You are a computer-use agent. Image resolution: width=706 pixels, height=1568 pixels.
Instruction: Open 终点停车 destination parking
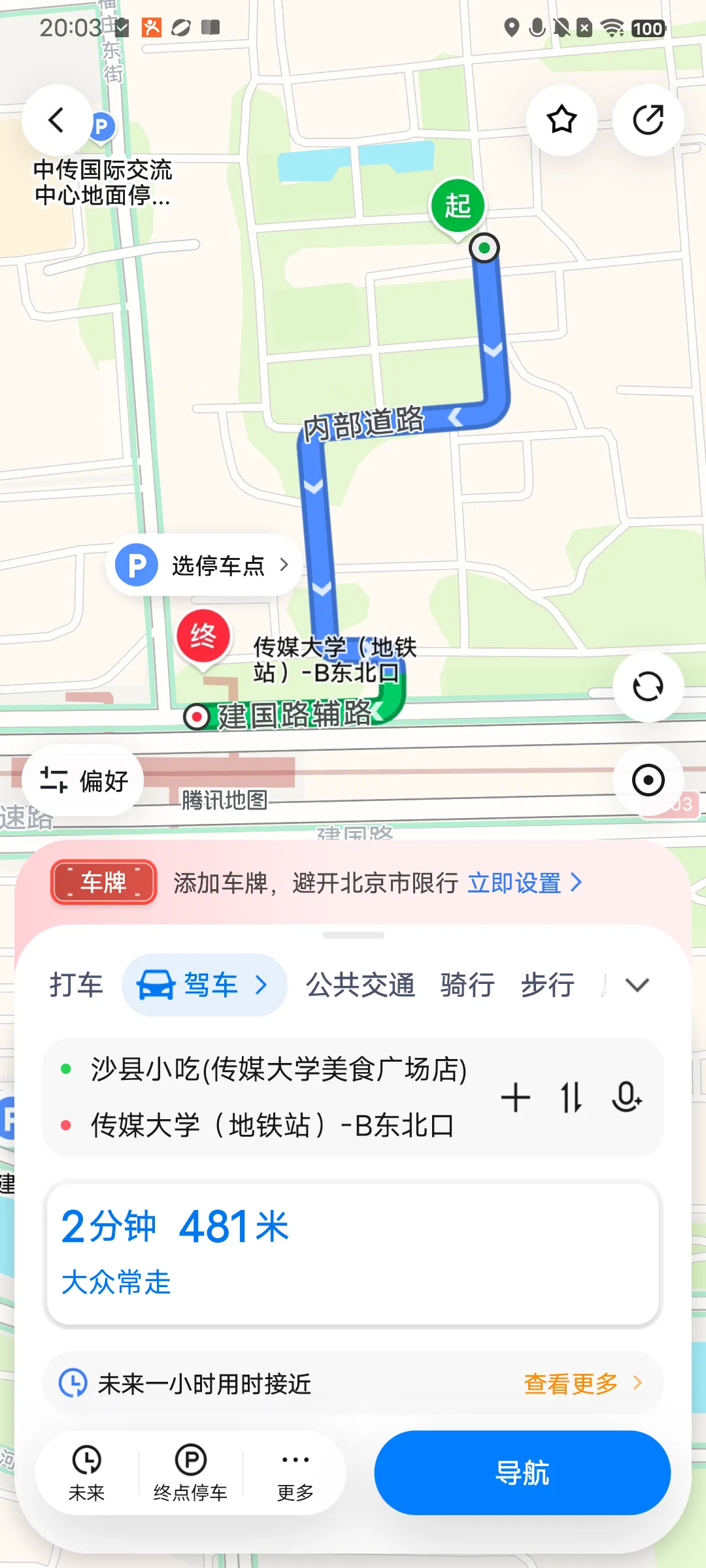pos(190,1473)
